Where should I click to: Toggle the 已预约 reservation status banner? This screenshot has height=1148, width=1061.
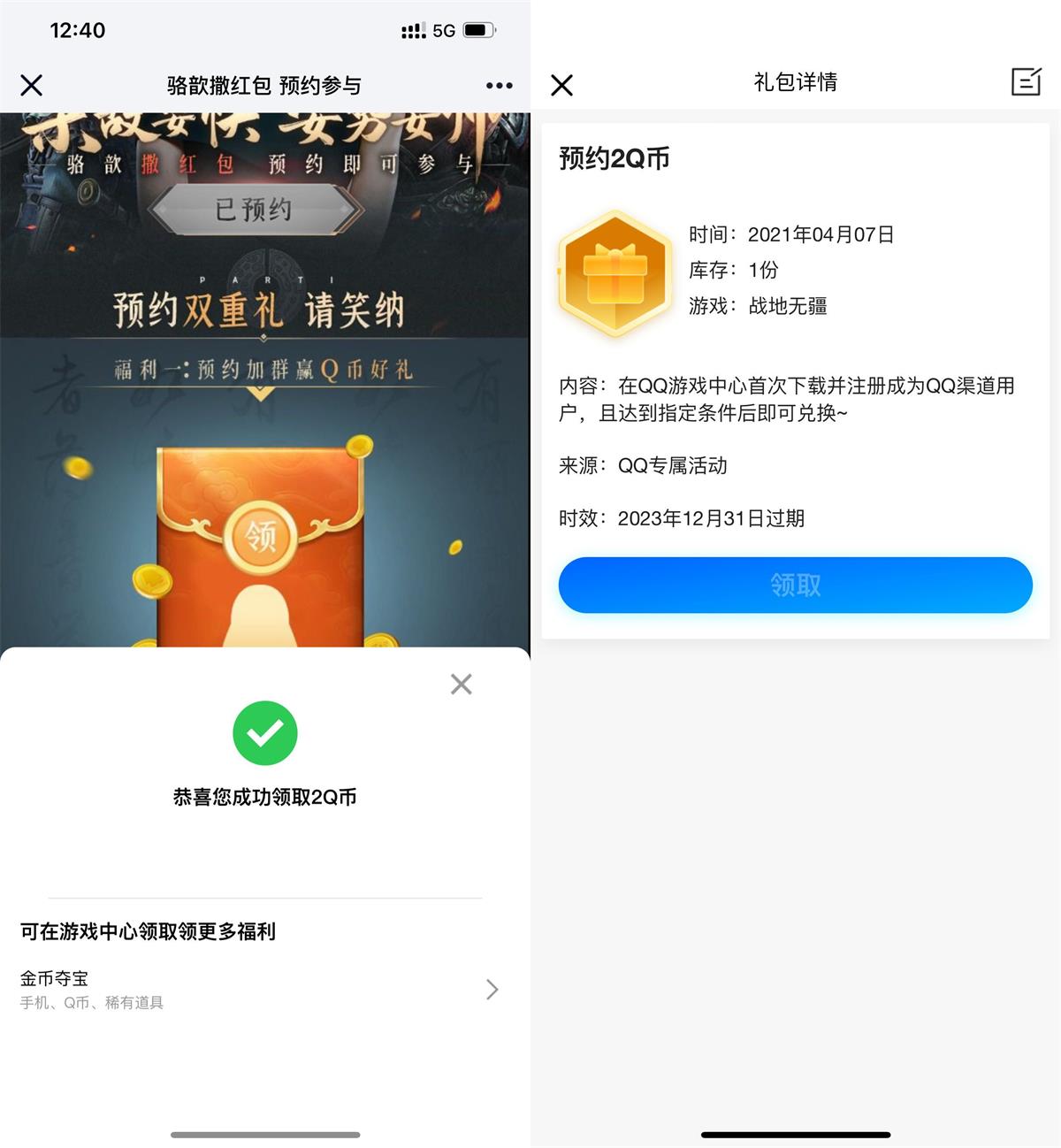pos(264,210)
